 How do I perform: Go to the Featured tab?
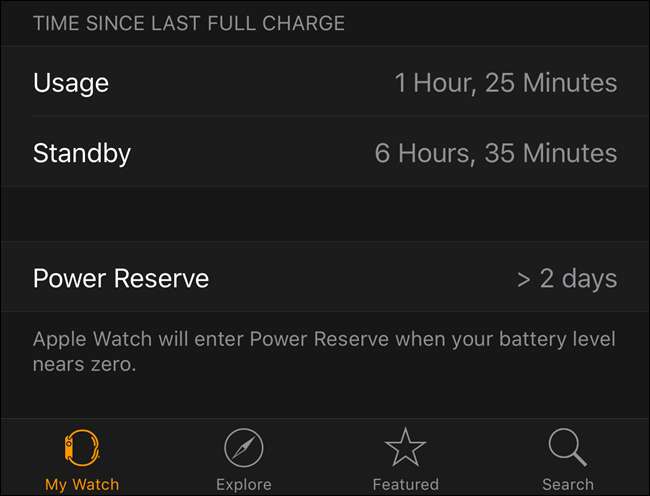coord(405,458)
